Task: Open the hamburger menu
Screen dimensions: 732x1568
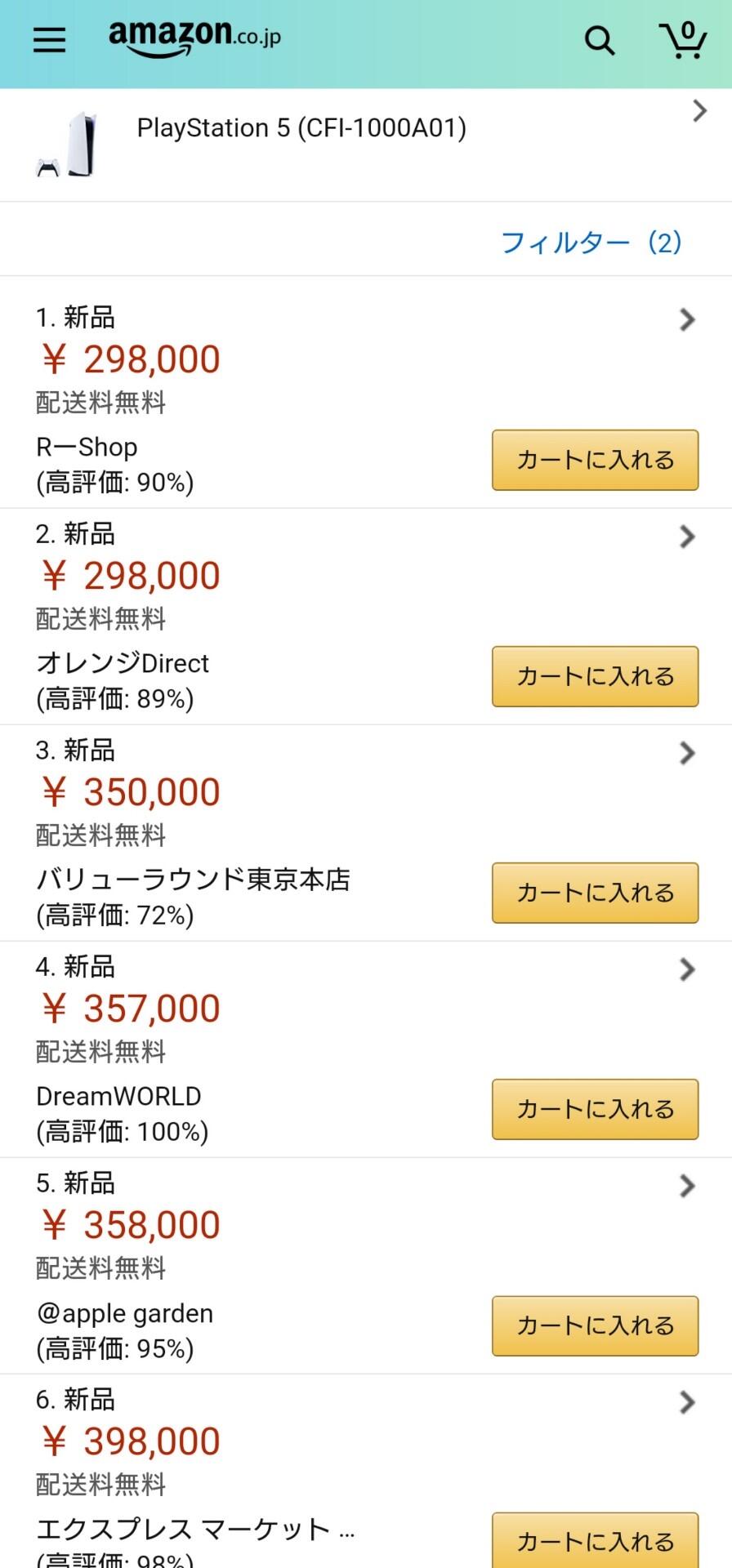Action: 49,40
